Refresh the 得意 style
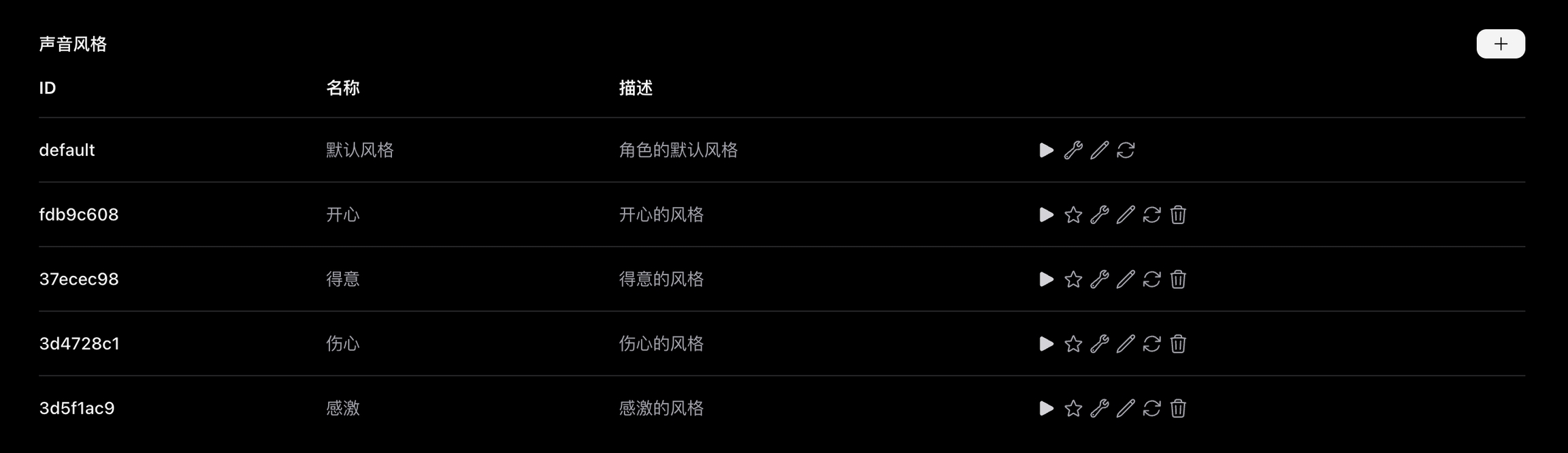Screen dimensions: 1568x453 [x=1151, y=279]
